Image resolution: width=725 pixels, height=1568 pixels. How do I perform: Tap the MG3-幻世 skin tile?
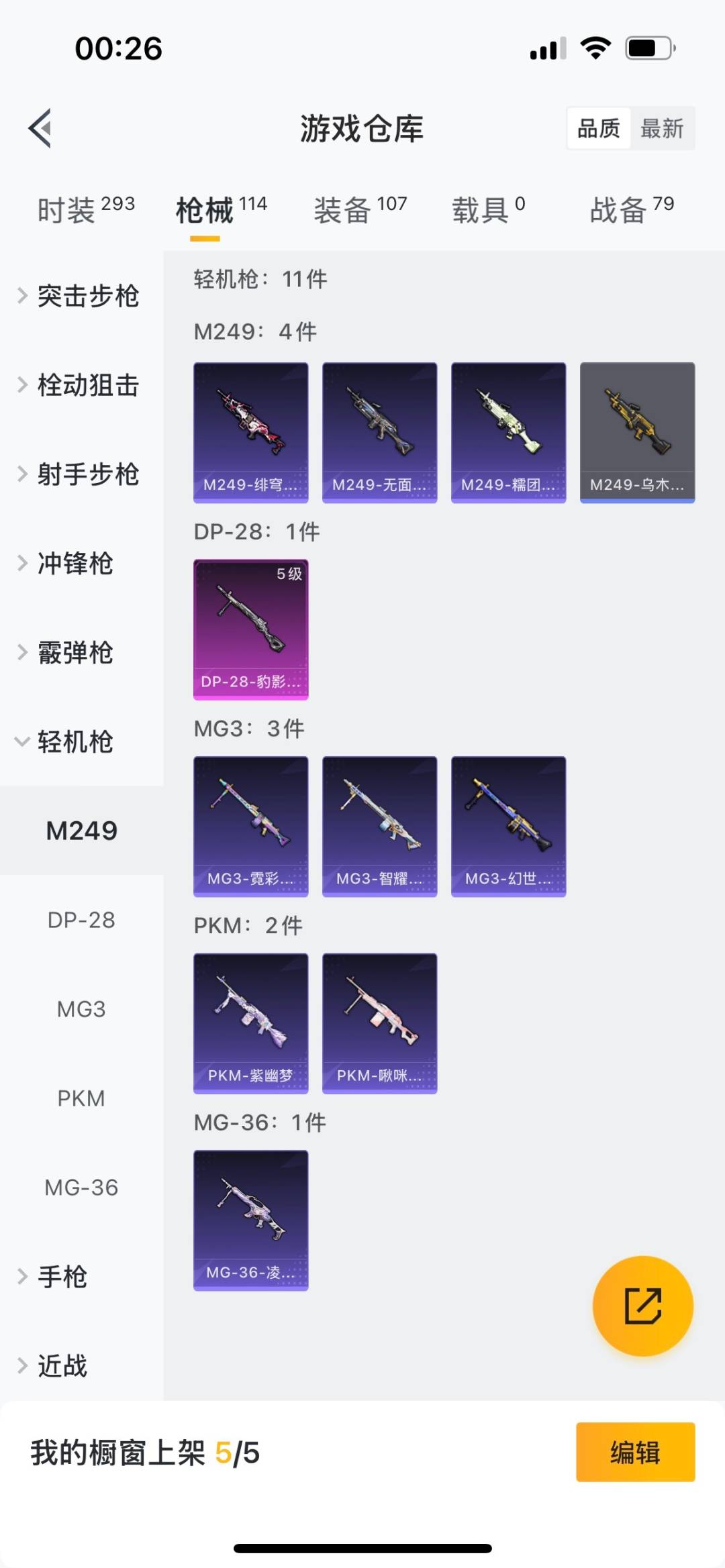click(x=508, y=827)
